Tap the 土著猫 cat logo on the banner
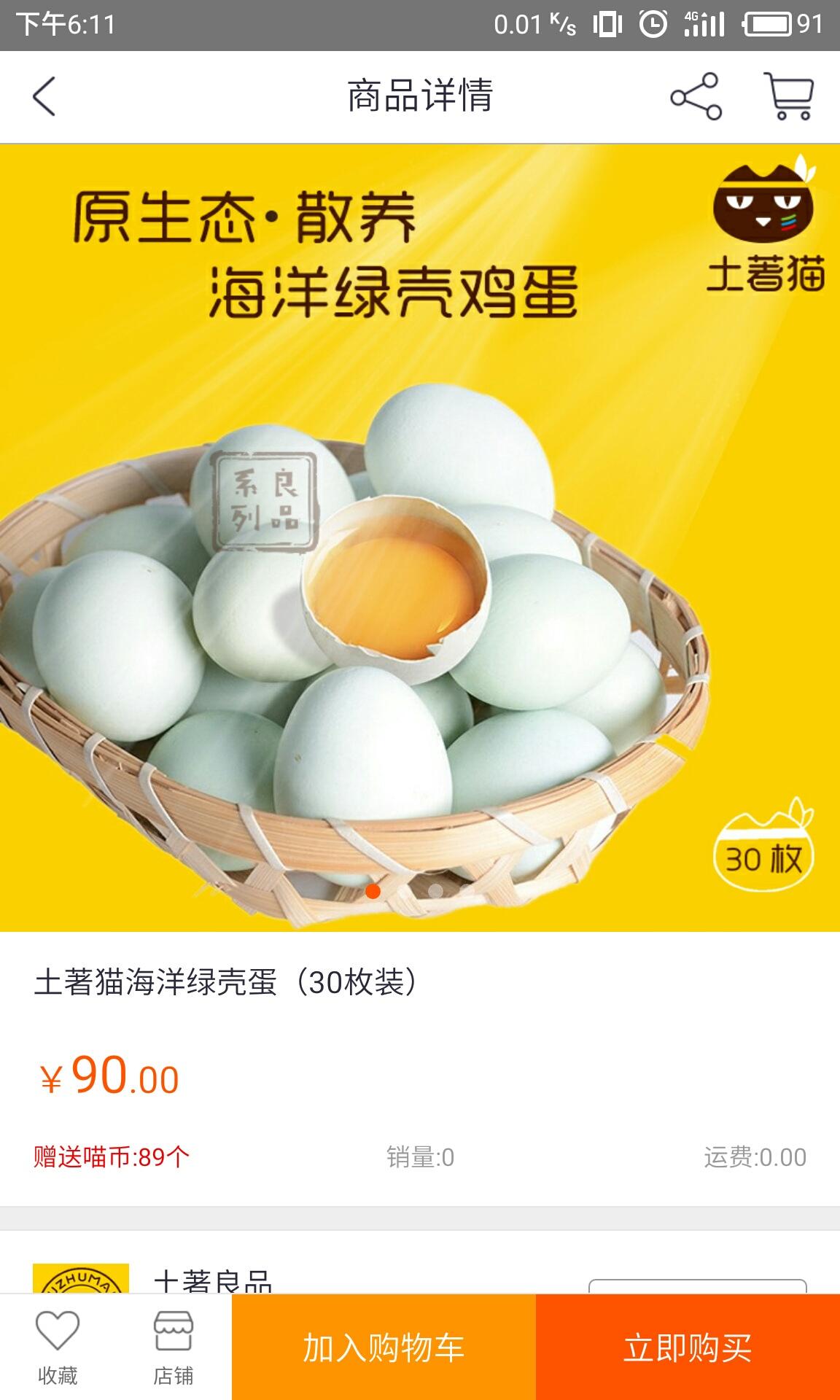Viewport: 840px width, 1400px height. coord(763,209)
